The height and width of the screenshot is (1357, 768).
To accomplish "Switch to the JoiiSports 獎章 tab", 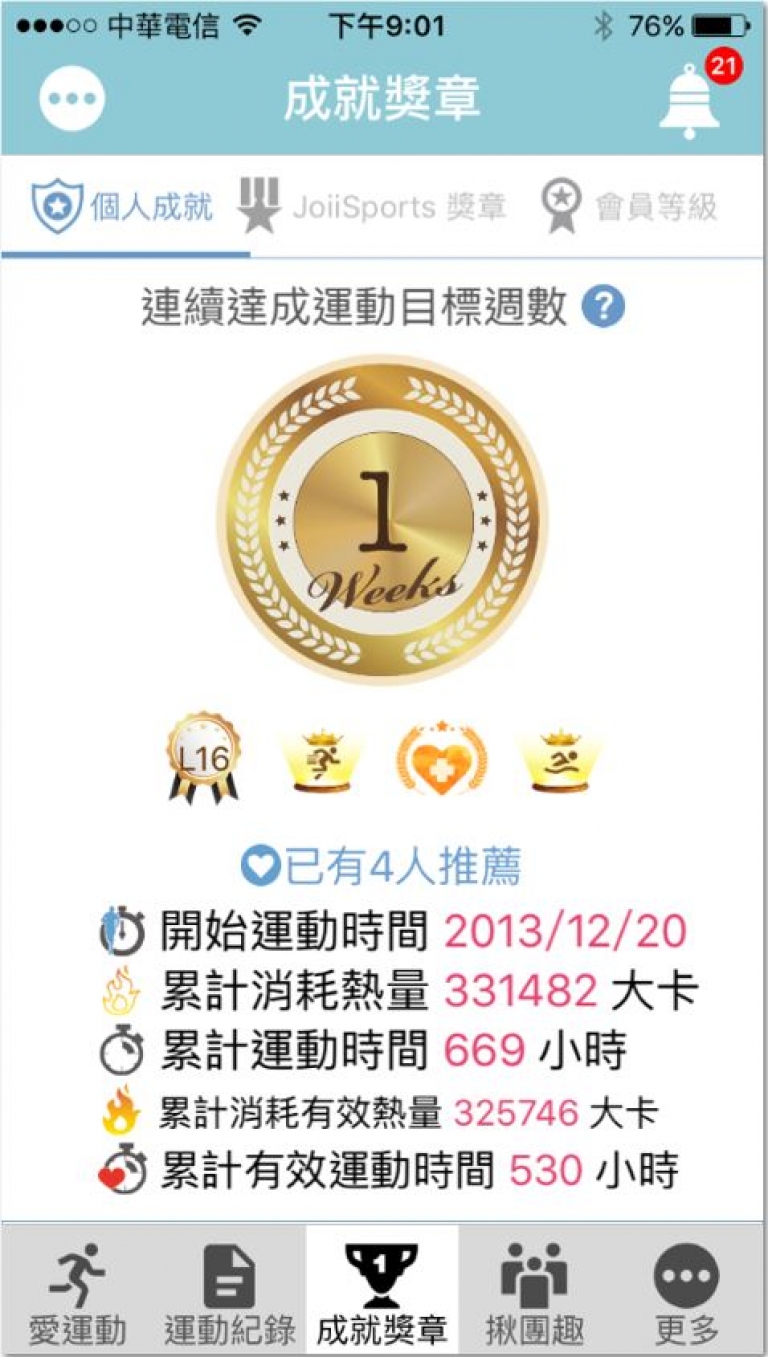I will pos(372,205).
